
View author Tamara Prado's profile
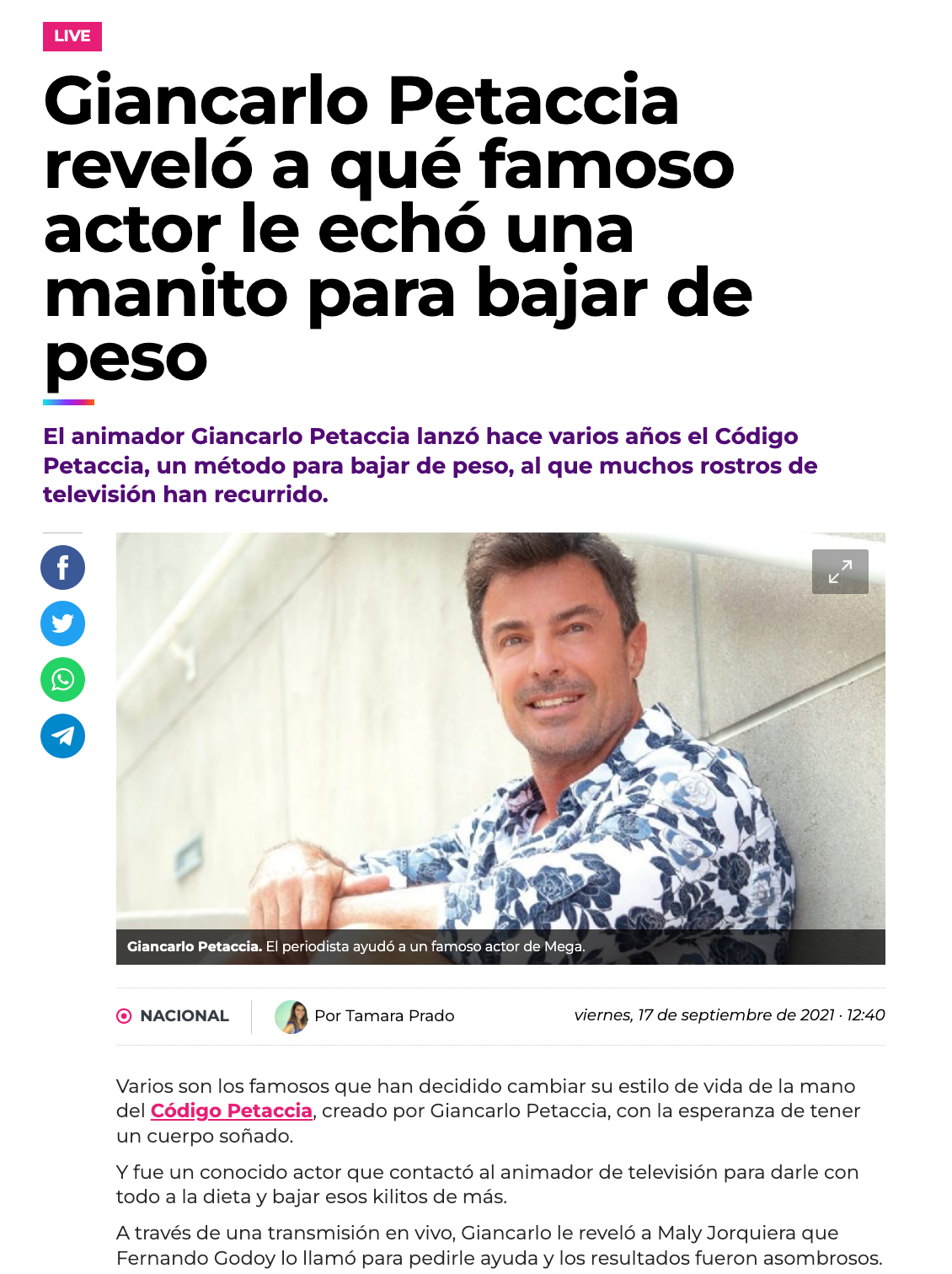(383, 1015)
